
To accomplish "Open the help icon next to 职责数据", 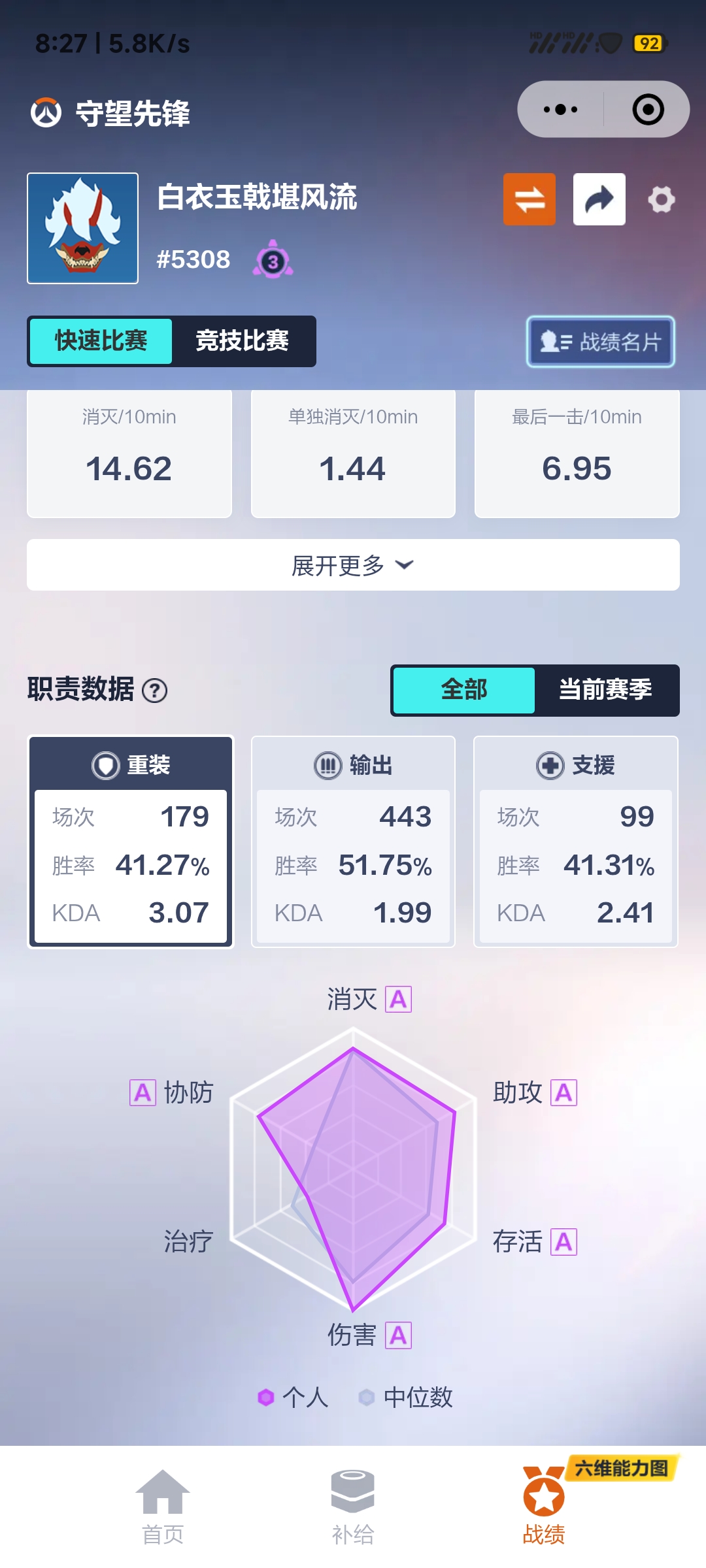I will click(x=155, y=691).
